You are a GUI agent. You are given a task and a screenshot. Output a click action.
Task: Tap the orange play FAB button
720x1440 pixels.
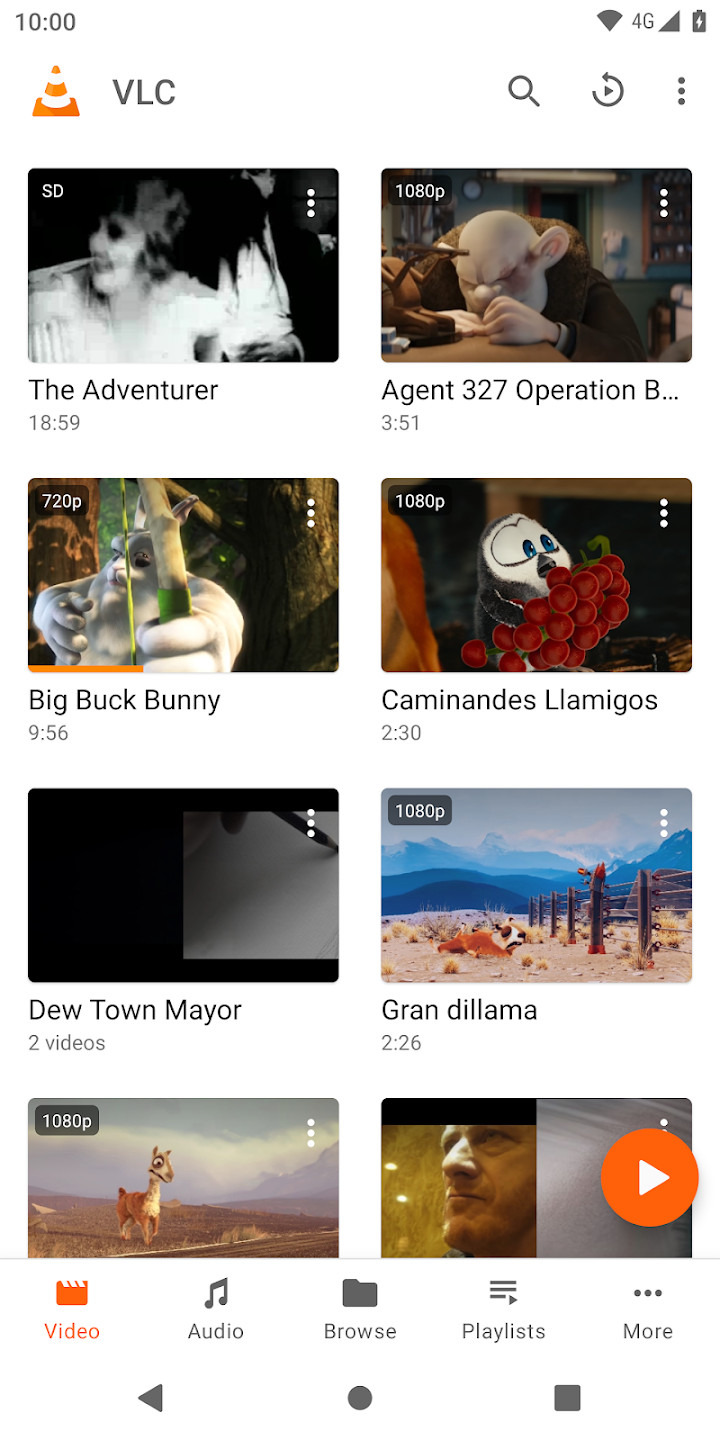coord(649,1177)
